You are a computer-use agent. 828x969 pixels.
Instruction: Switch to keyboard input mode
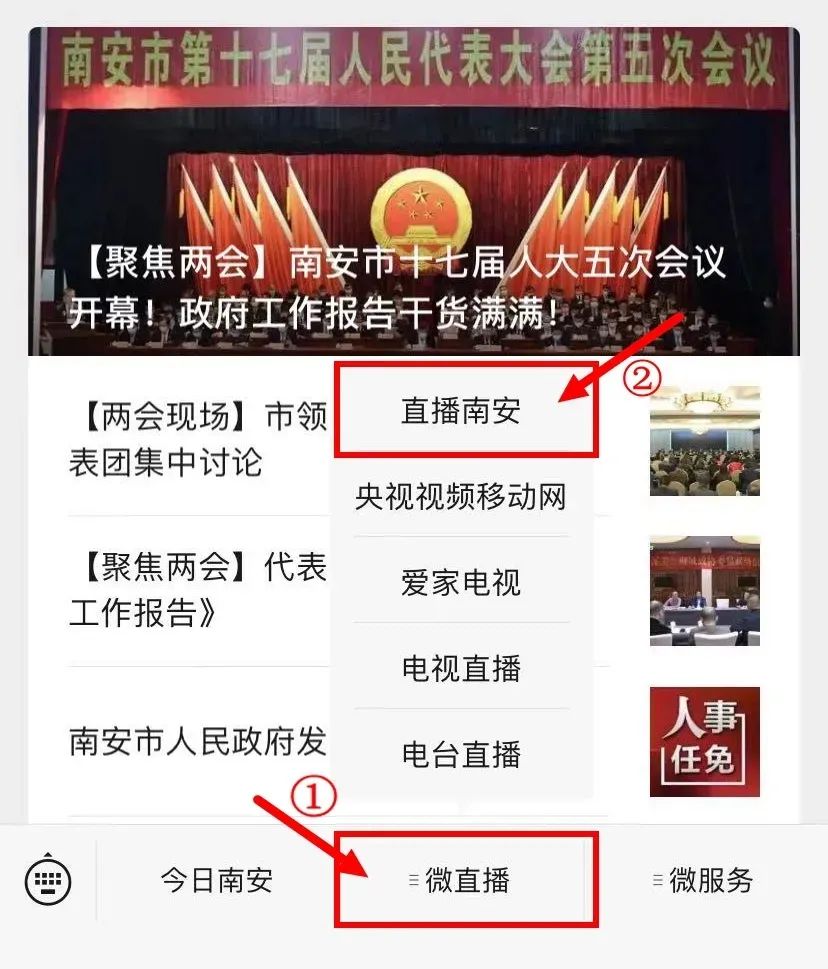(x=48, y=880)
